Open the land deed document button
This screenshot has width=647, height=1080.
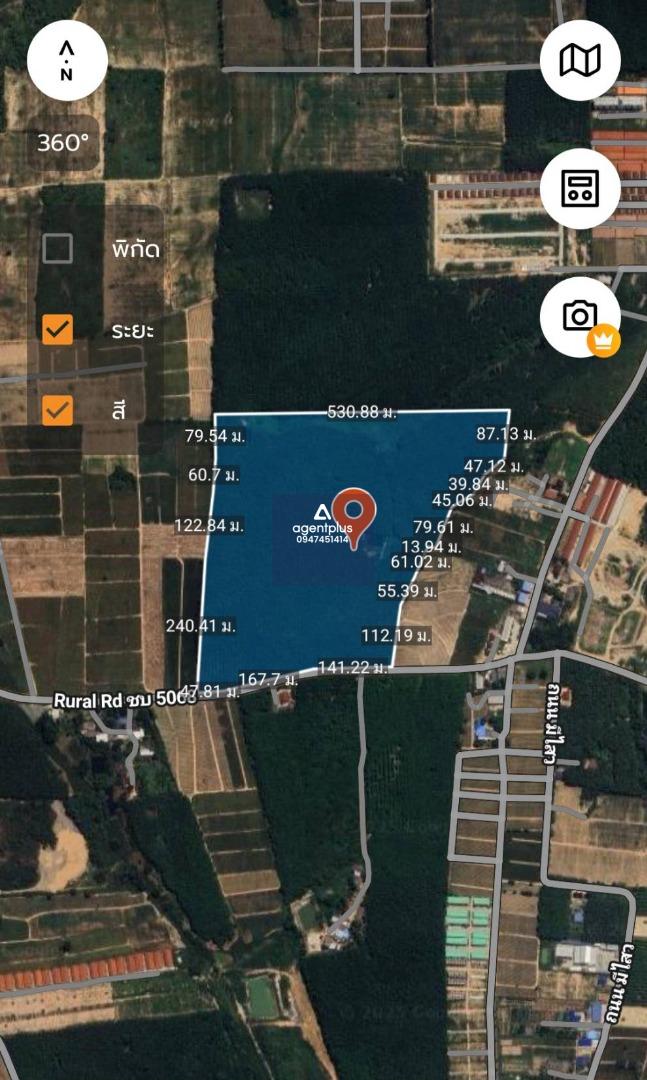pyautogui.click(x=580, y=188)
